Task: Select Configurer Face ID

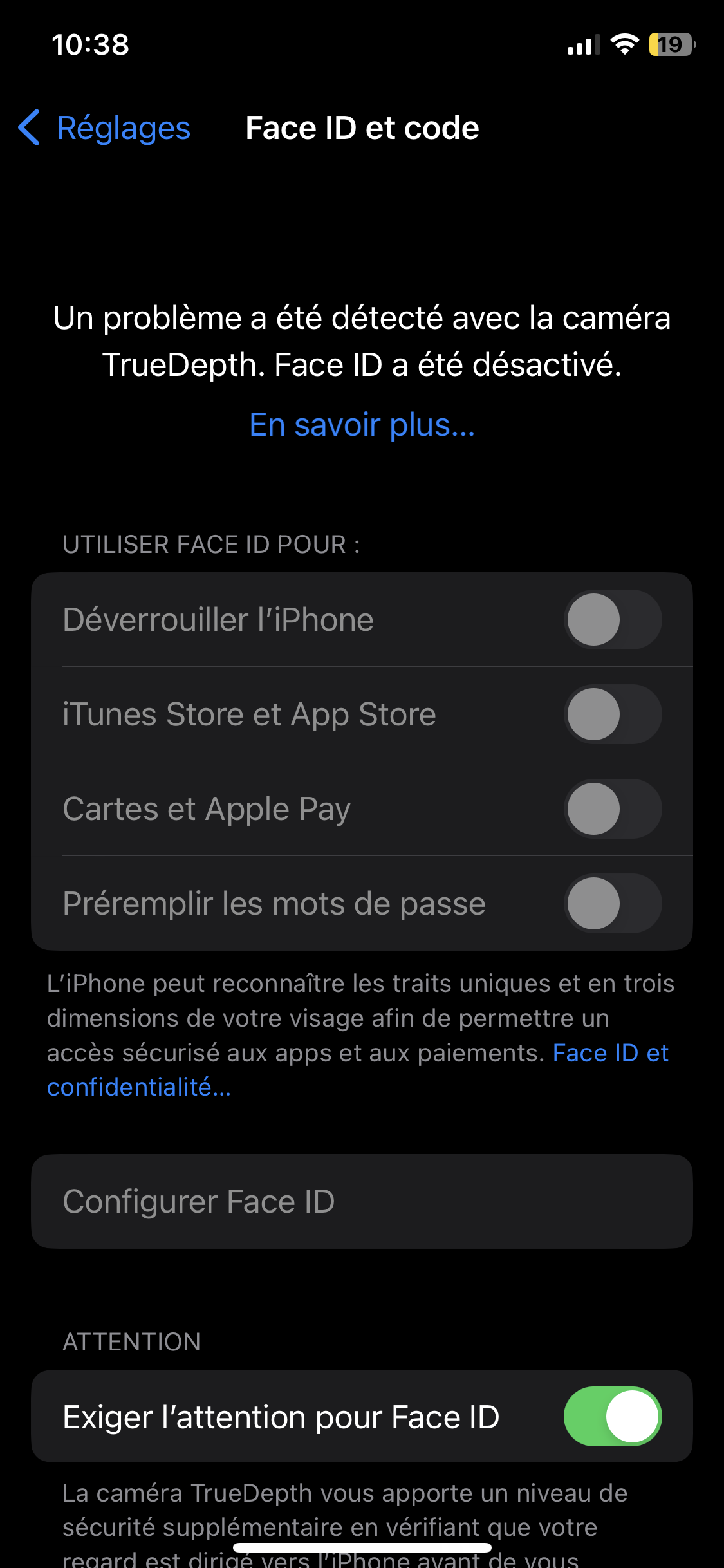Action: point(362,1202)
